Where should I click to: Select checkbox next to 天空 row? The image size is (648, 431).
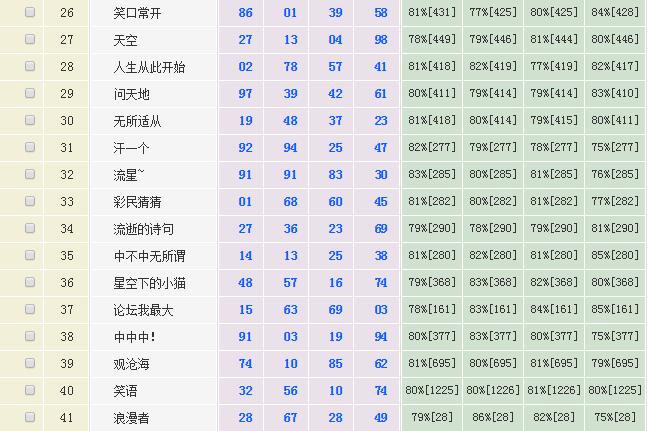30,39
